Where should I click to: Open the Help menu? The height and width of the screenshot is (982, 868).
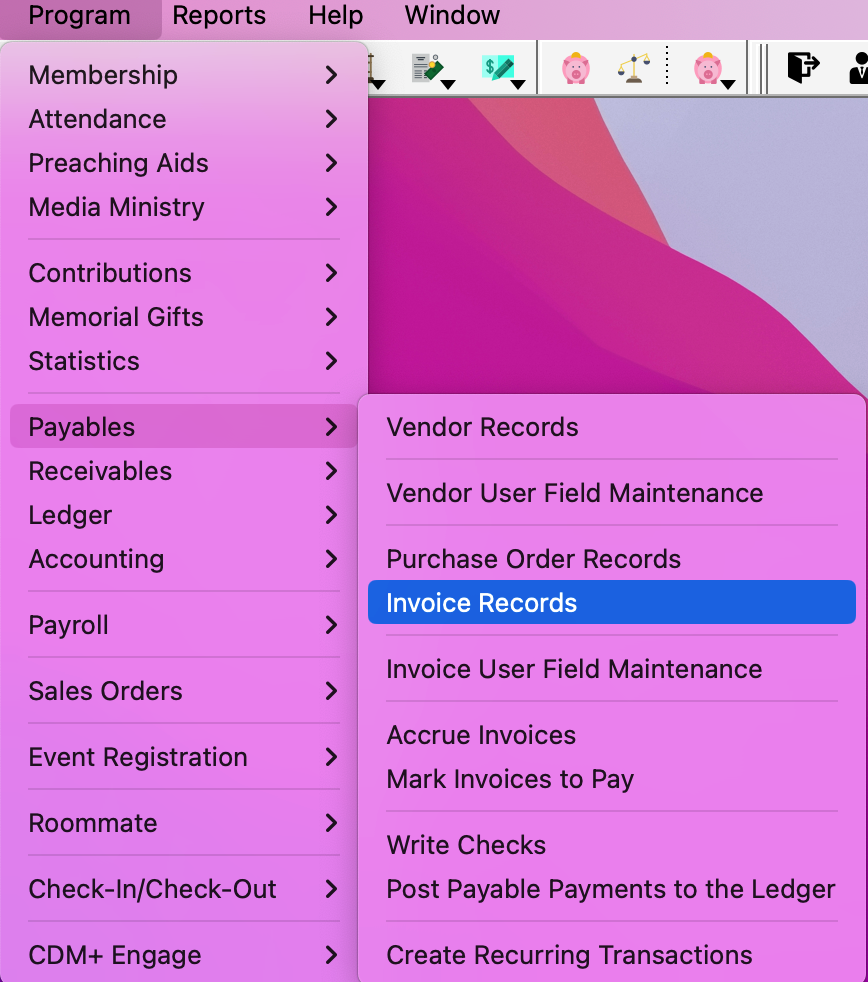point(335,16)
